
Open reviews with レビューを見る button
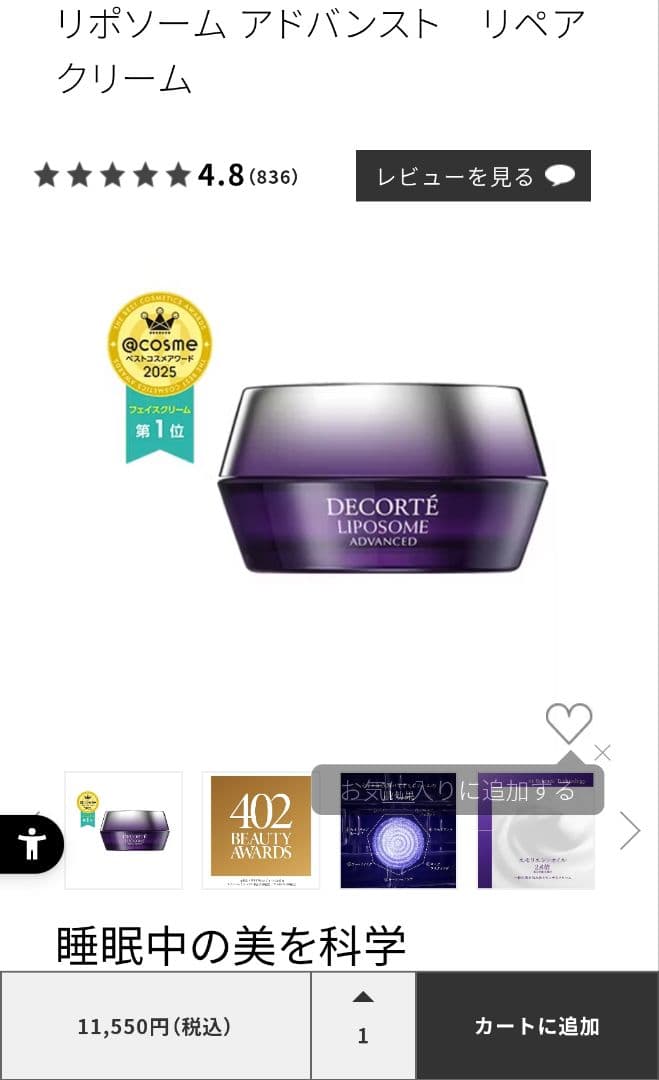tap(473, 176)
